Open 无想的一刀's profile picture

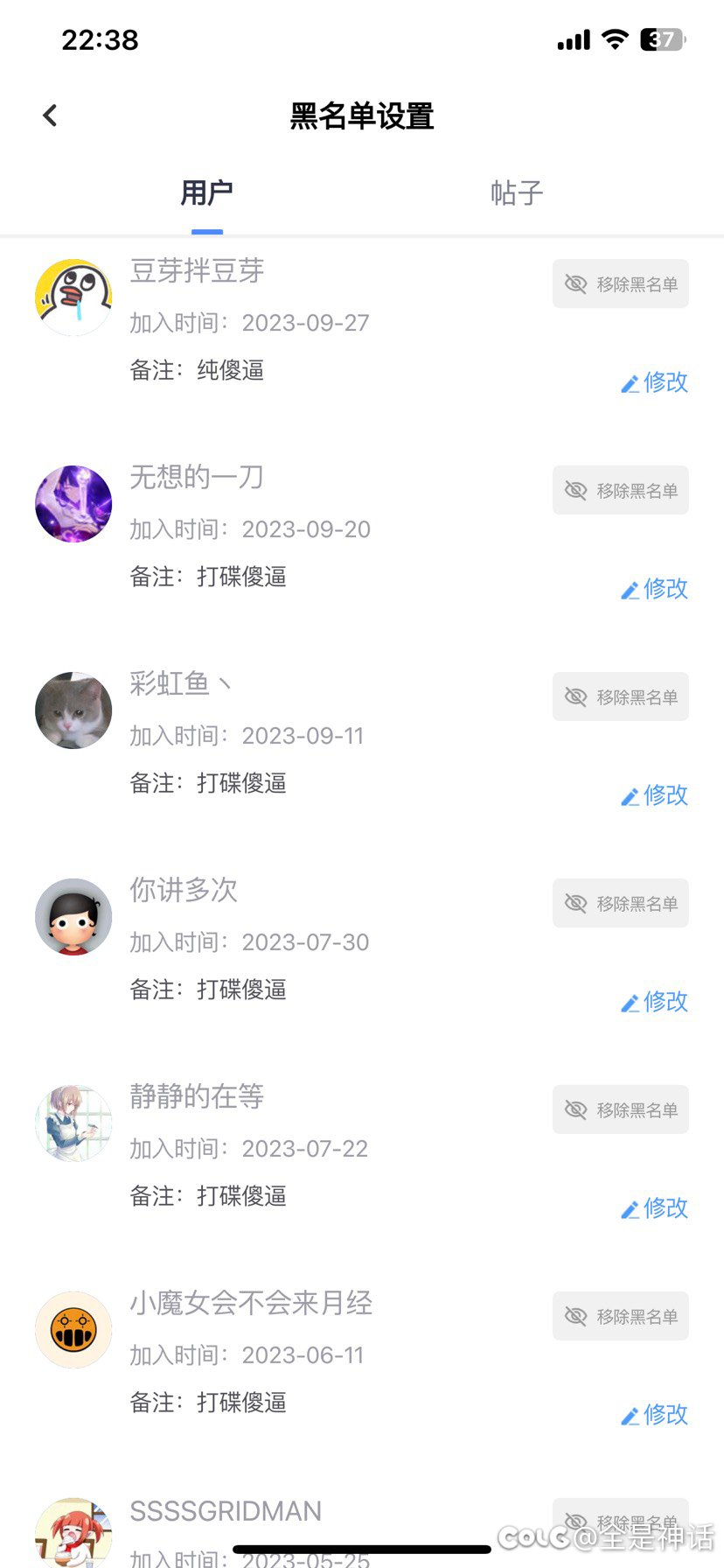point(73,504)
